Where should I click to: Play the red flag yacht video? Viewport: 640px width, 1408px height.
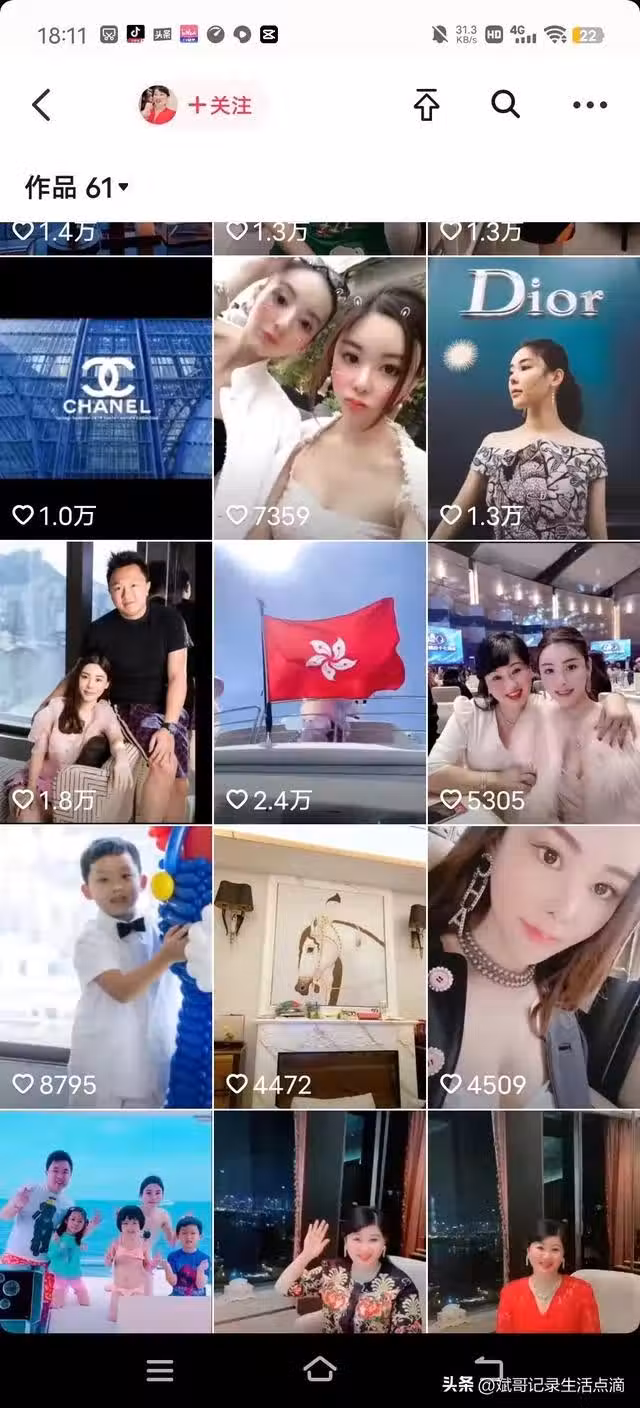click(320, 682)
